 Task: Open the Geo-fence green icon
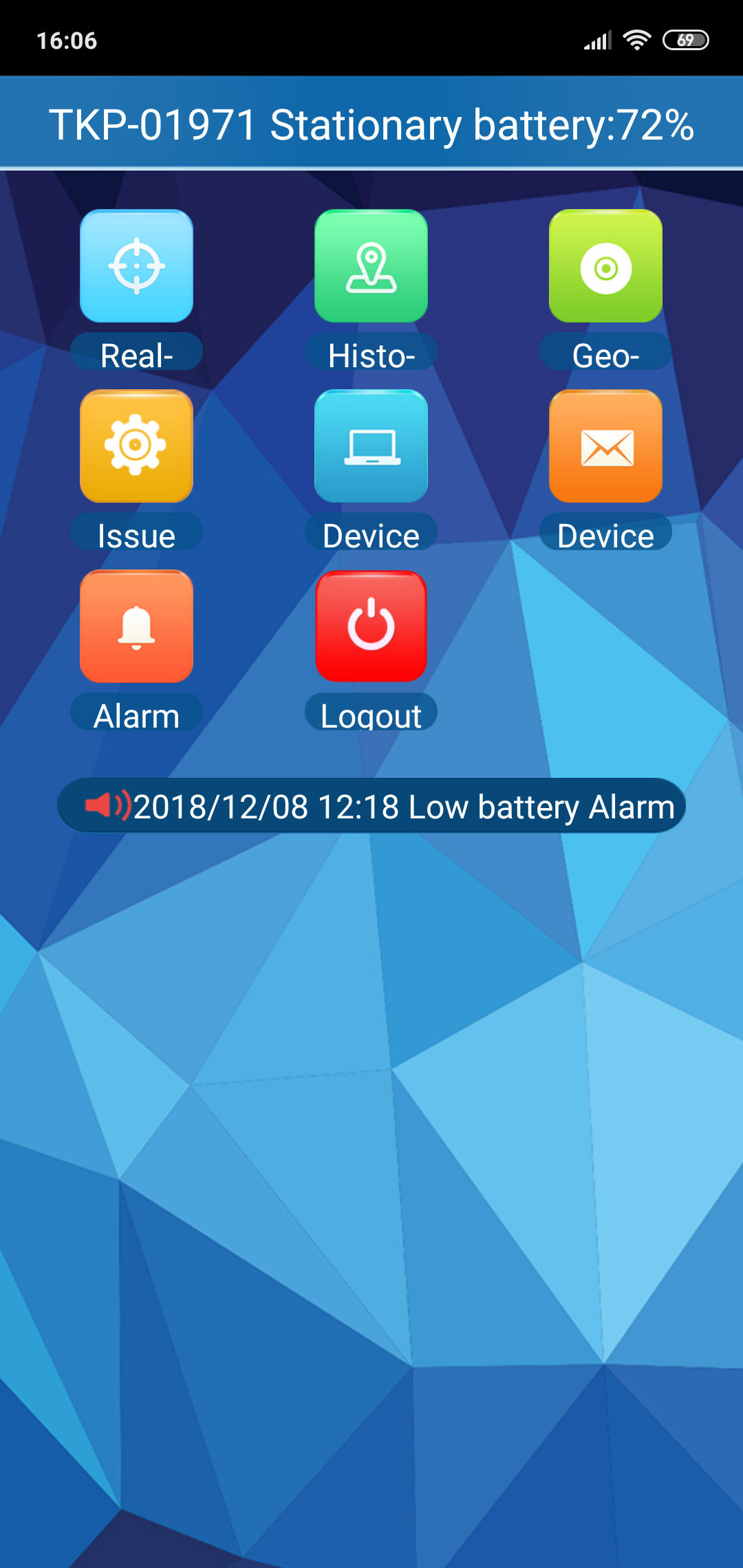pos(605,266)
